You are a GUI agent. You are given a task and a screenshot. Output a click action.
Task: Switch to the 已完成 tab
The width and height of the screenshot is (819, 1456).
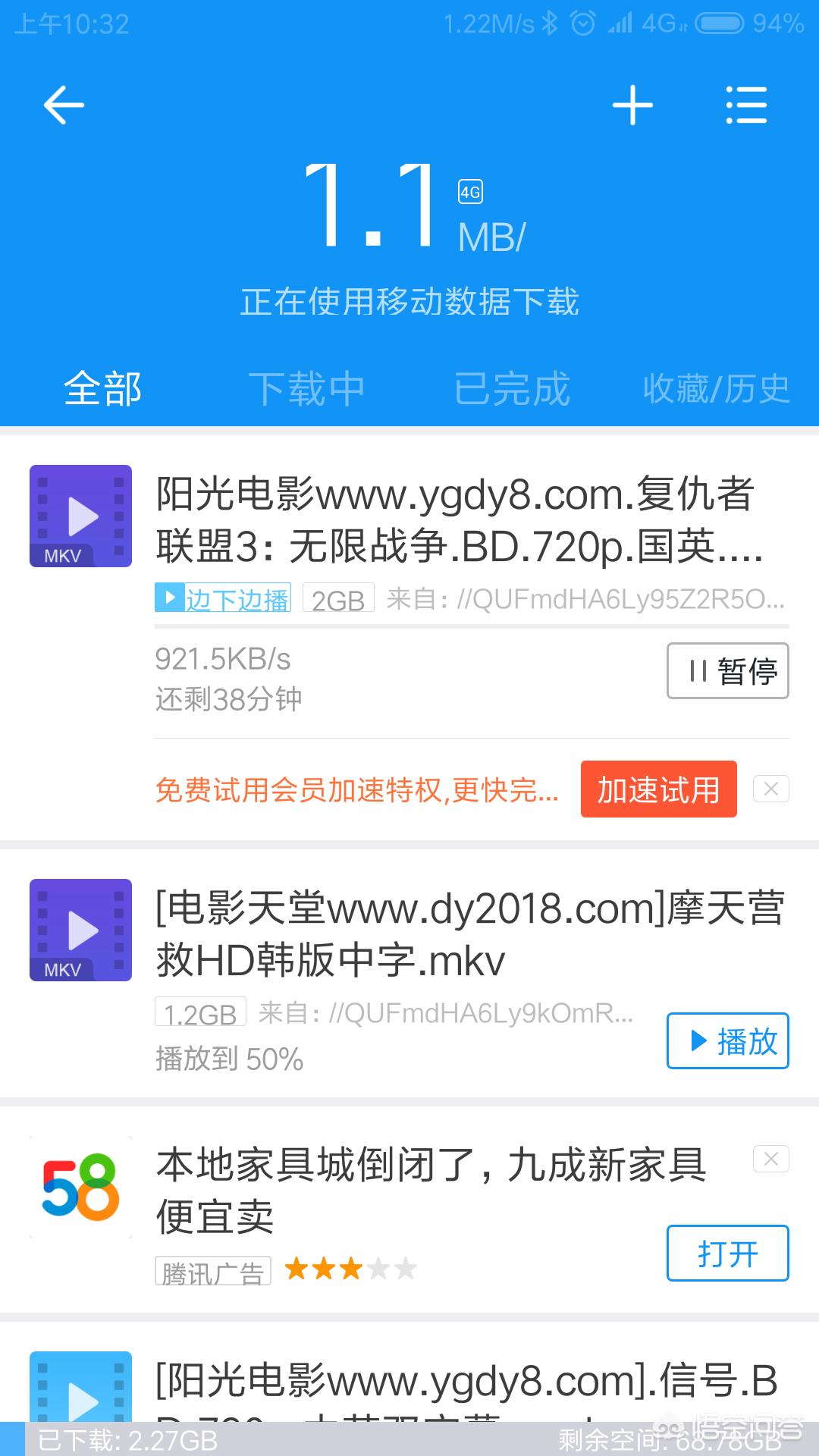pyautogui.click(x=512, y=389)
